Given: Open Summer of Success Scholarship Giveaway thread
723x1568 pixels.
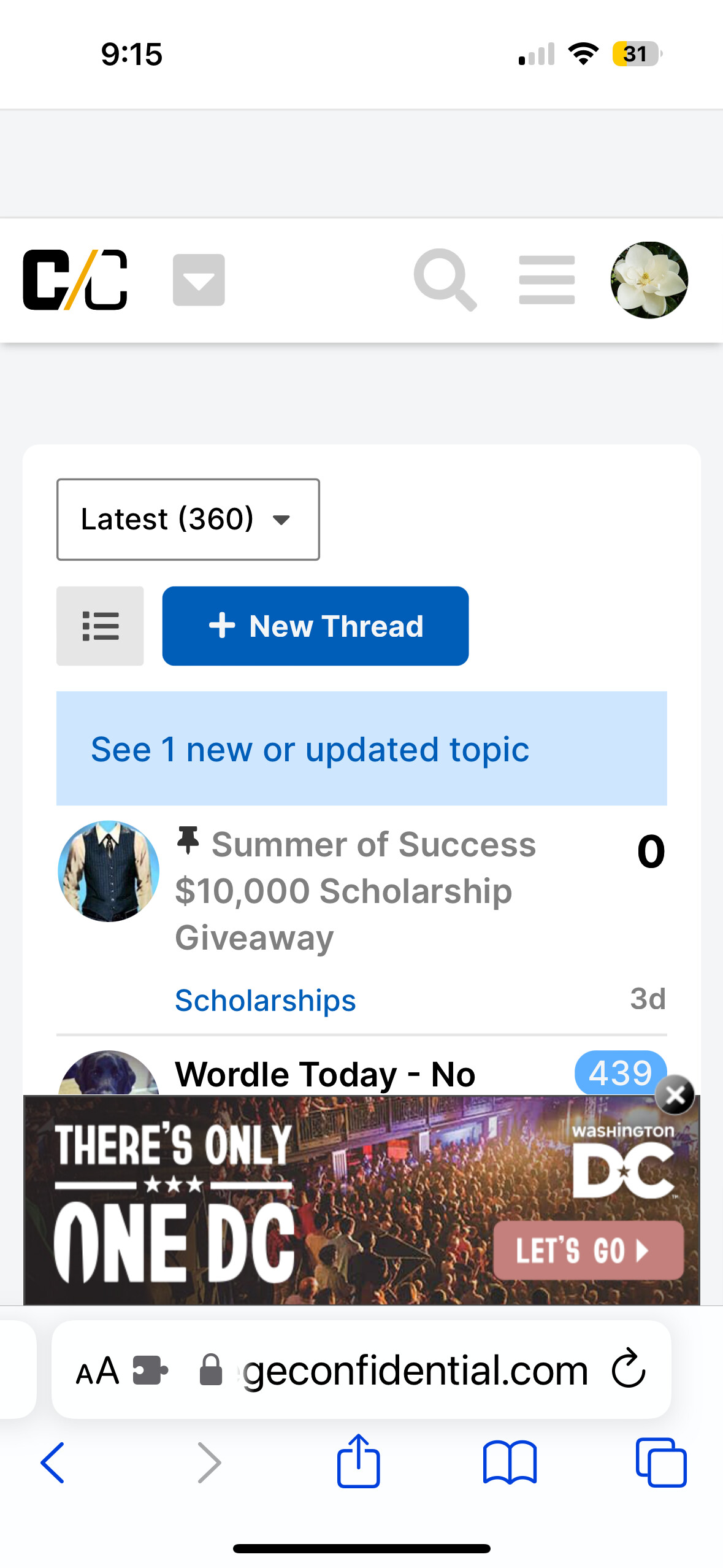Looking at the screenshot, I should [x=356, y=890].
